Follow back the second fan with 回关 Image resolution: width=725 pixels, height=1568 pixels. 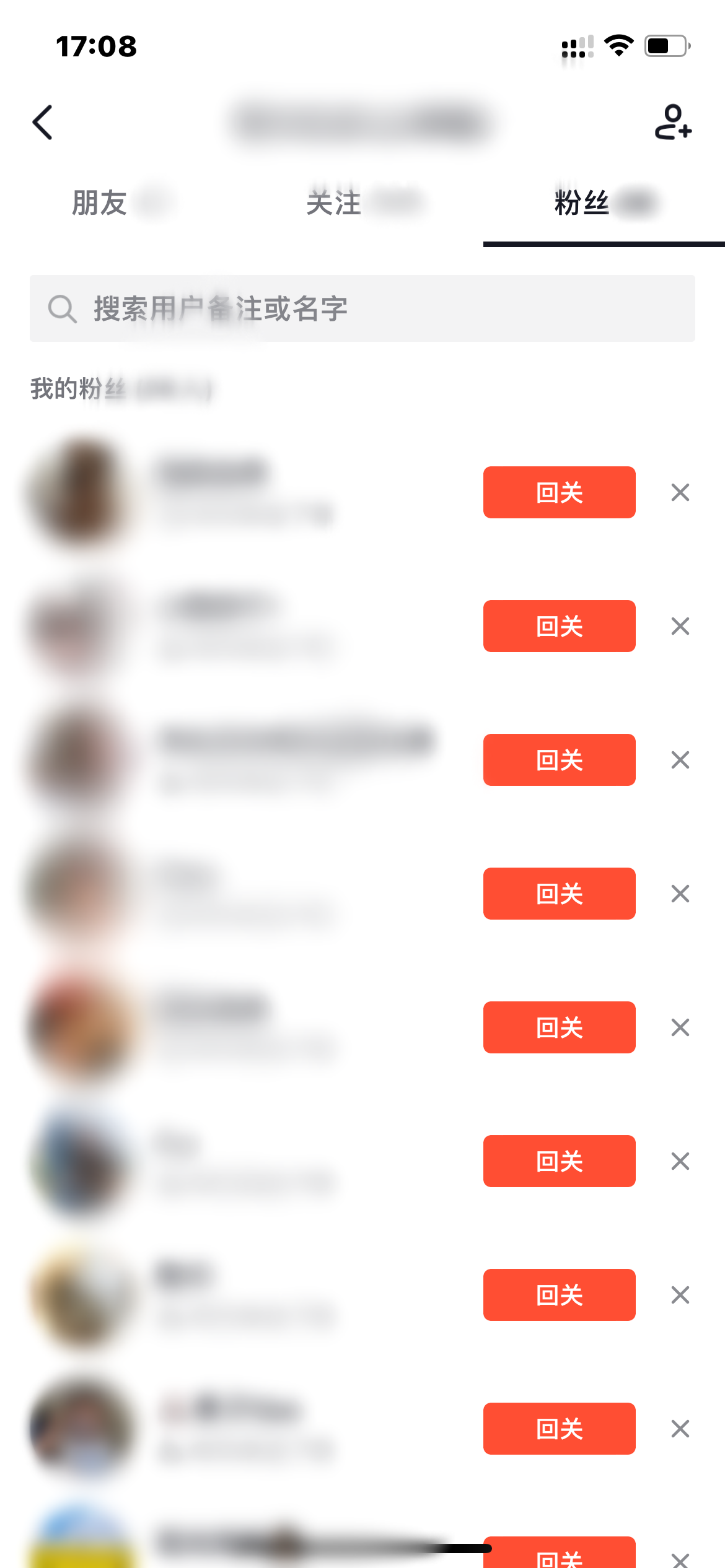[x=558, y=627]
